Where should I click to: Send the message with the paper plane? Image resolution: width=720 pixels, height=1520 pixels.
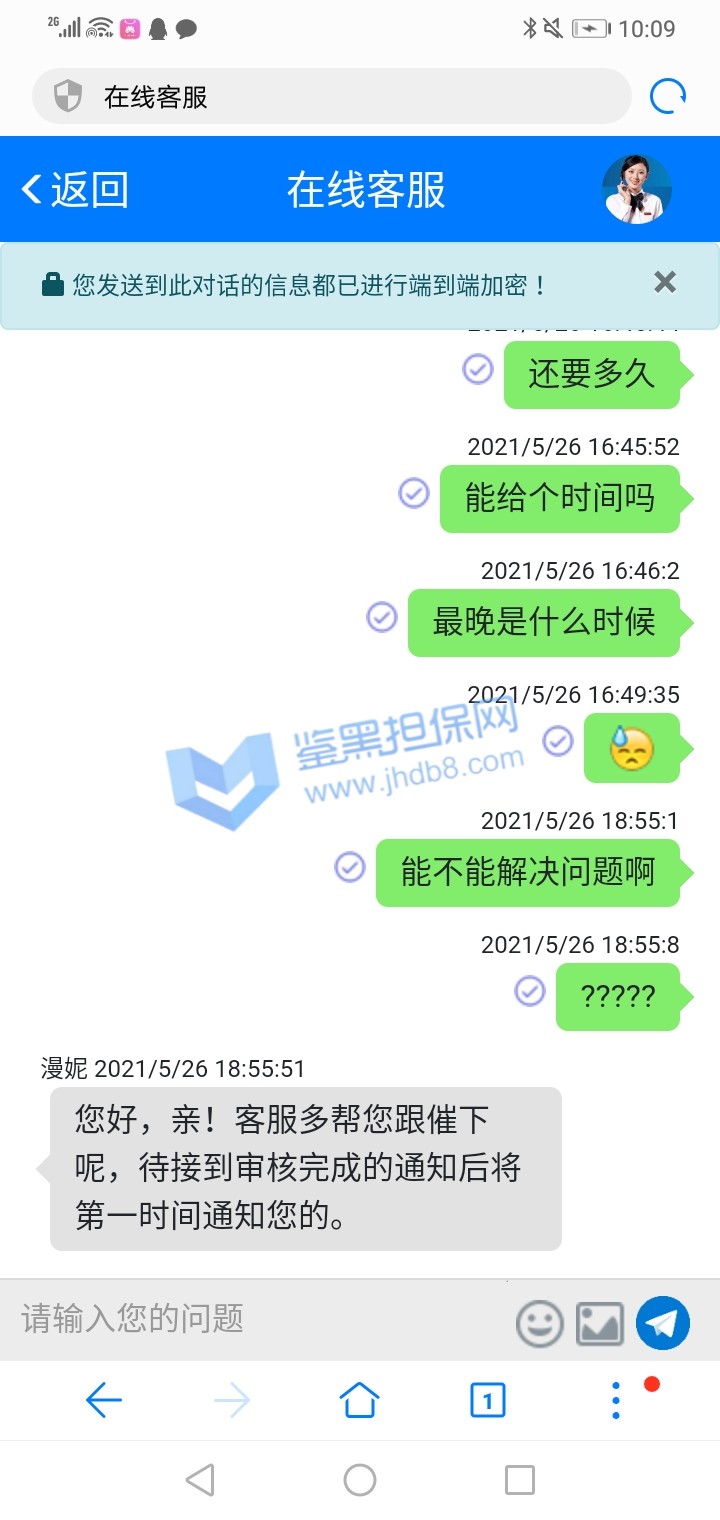click(x=663, y=1323)
